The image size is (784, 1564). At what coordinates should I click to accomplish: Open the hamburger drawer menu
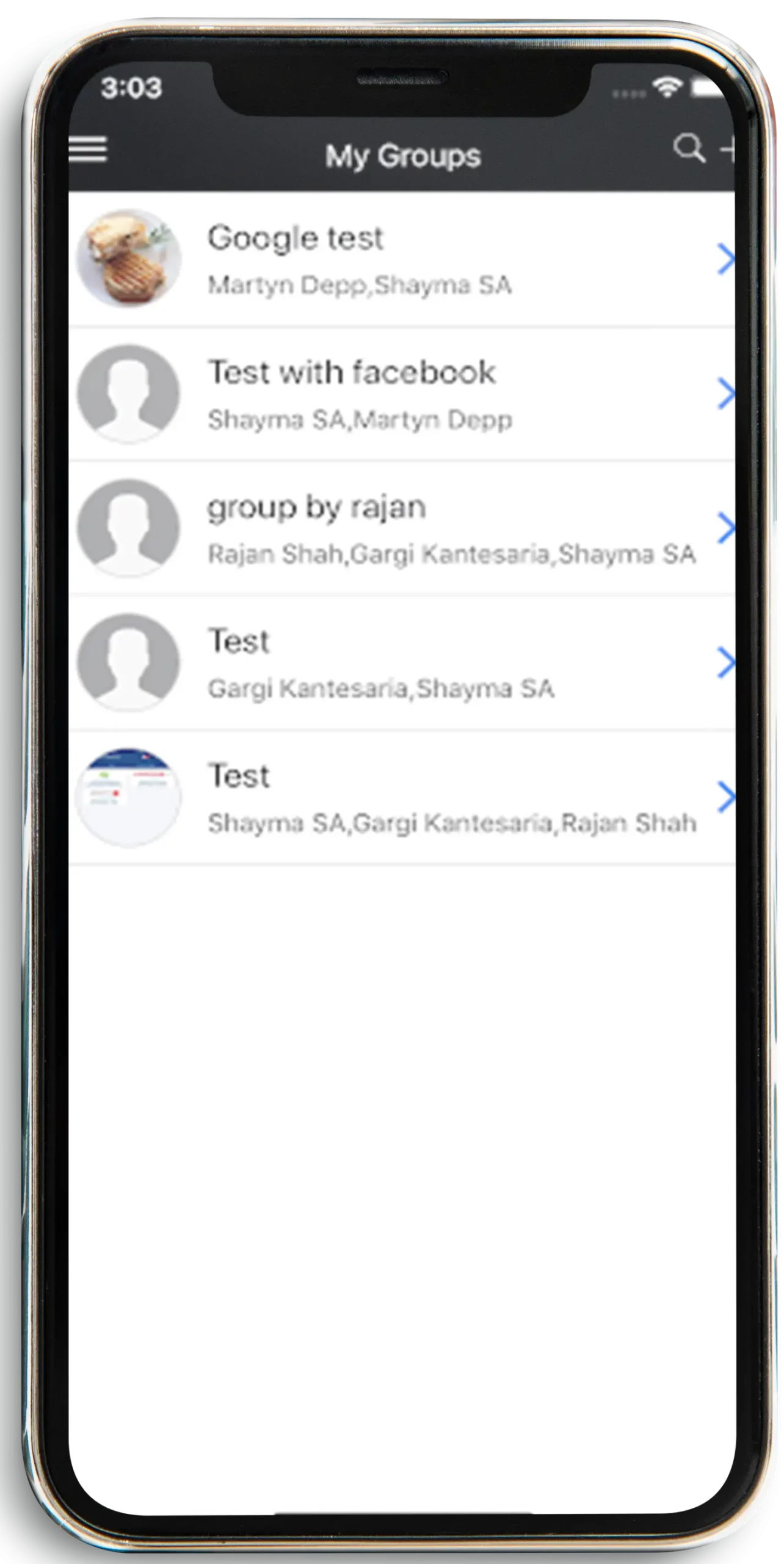point(88,148)
